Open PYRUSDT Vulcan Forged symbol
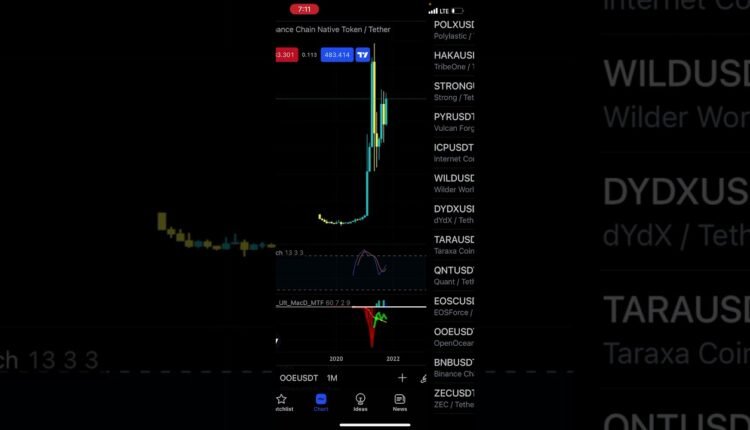This screenshot has height=430, width=750. pos(454,122)
